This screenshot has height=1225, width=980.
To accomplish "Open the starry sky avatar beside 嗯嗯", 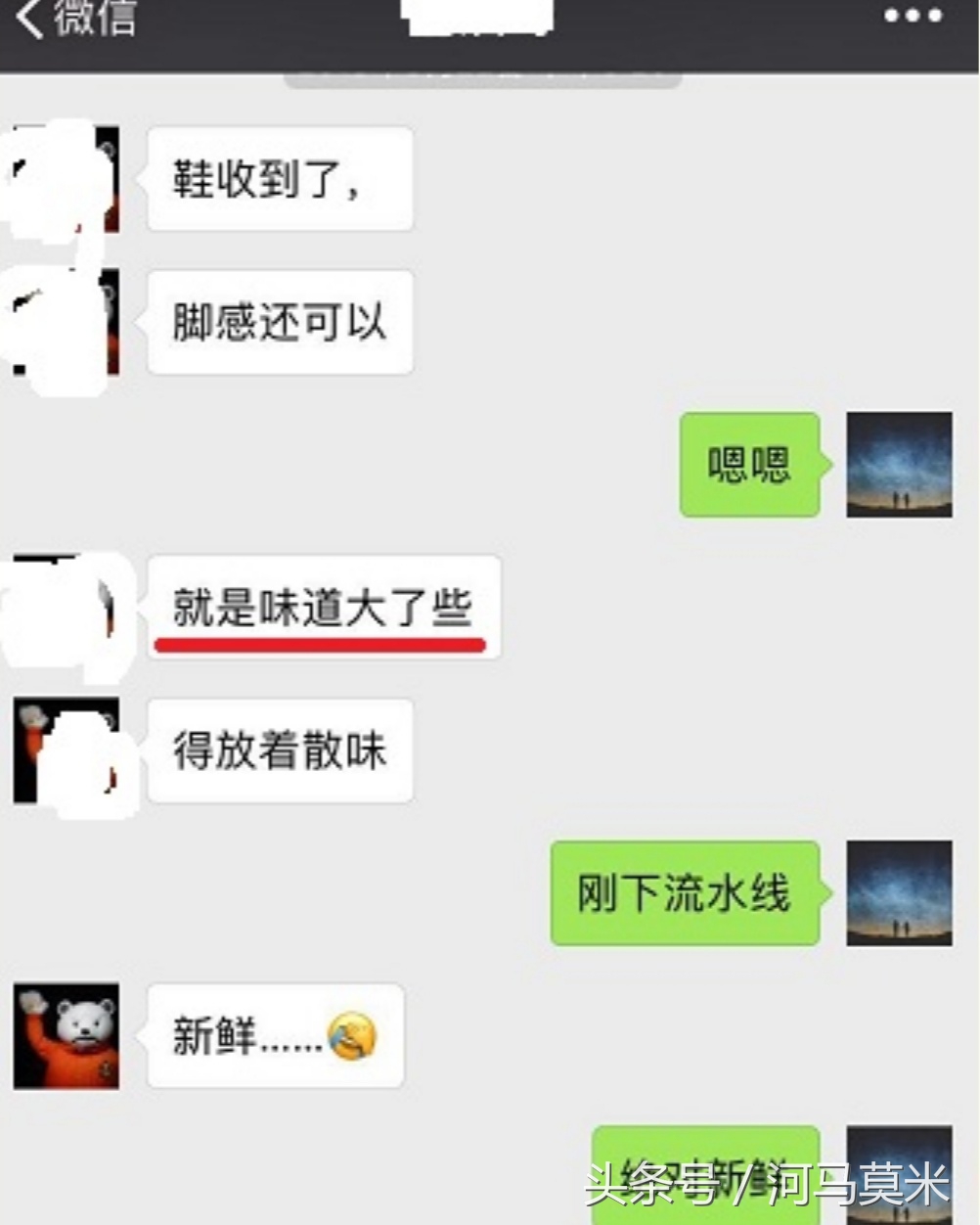I will coord(897,464).
